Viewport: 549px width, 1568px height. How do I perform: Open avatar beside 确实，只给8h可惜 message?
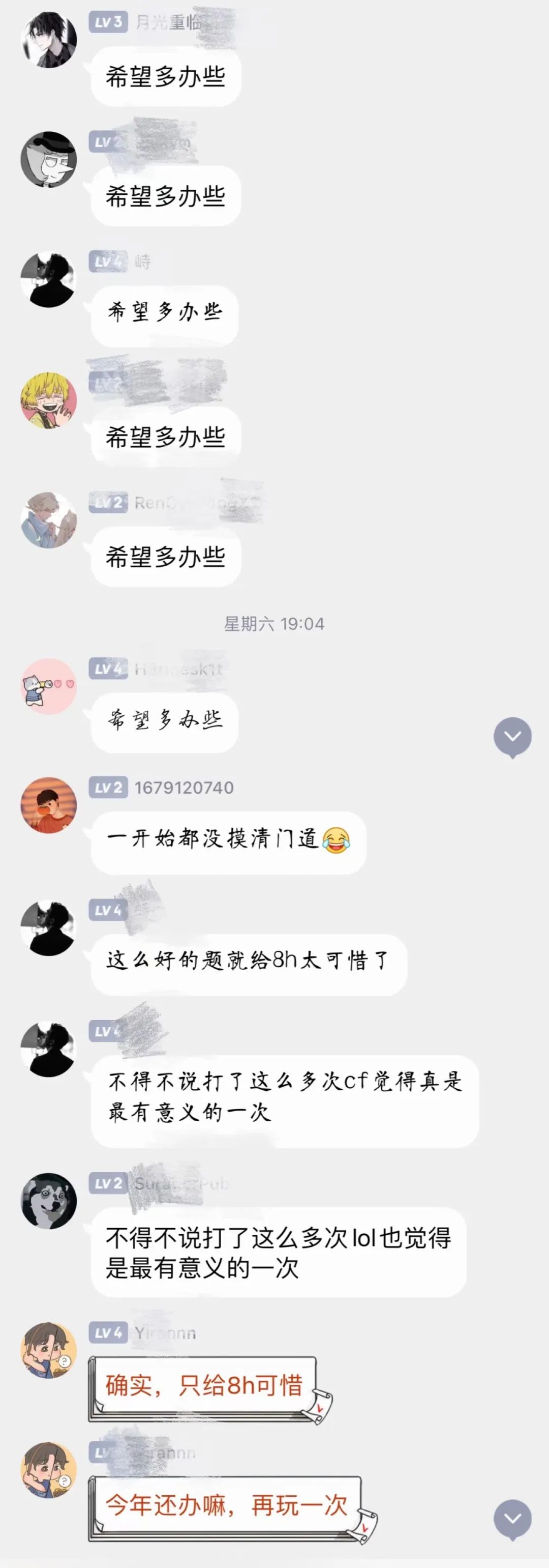(49, 1350)
